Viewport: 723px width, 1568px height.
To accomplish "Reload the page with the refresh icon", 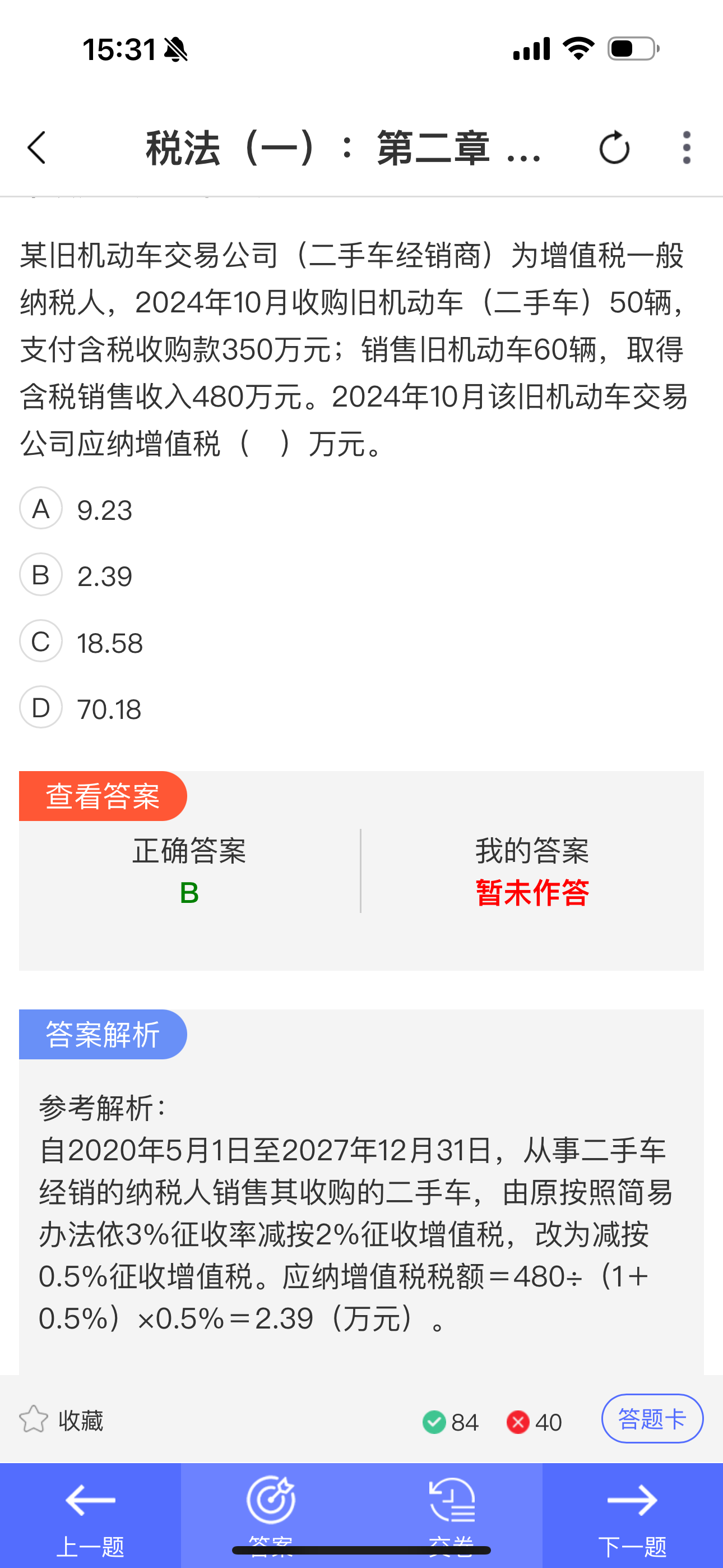I will pyautogui.click(x=614, y=148).
